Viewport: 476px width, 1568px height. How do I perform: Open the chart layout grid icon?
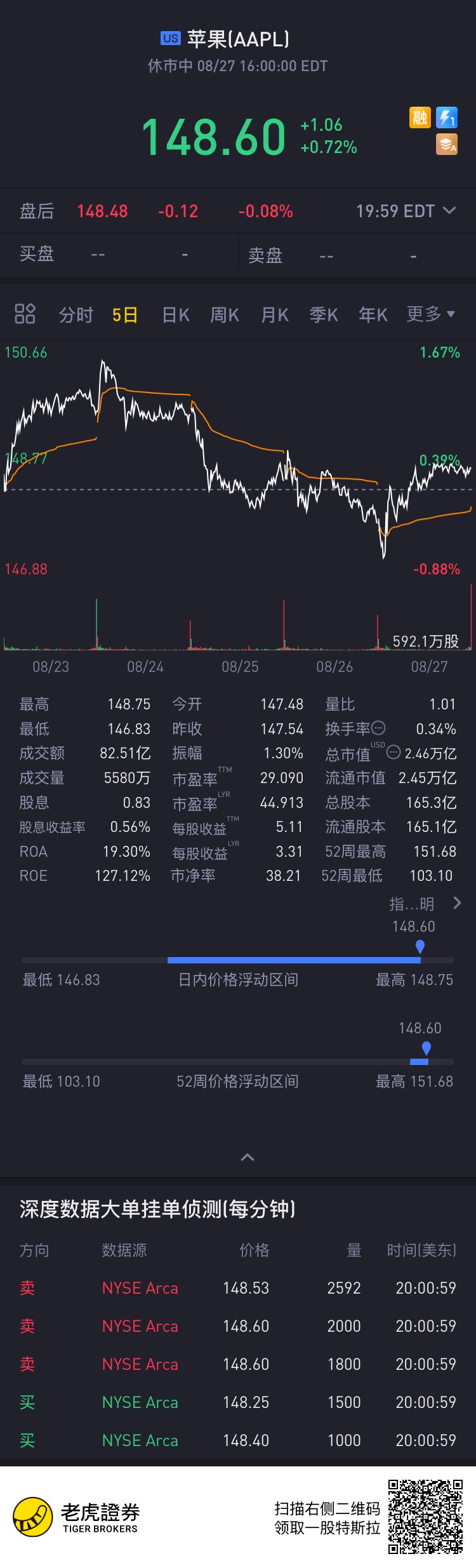pyautogui.click(x=25, y=314)
